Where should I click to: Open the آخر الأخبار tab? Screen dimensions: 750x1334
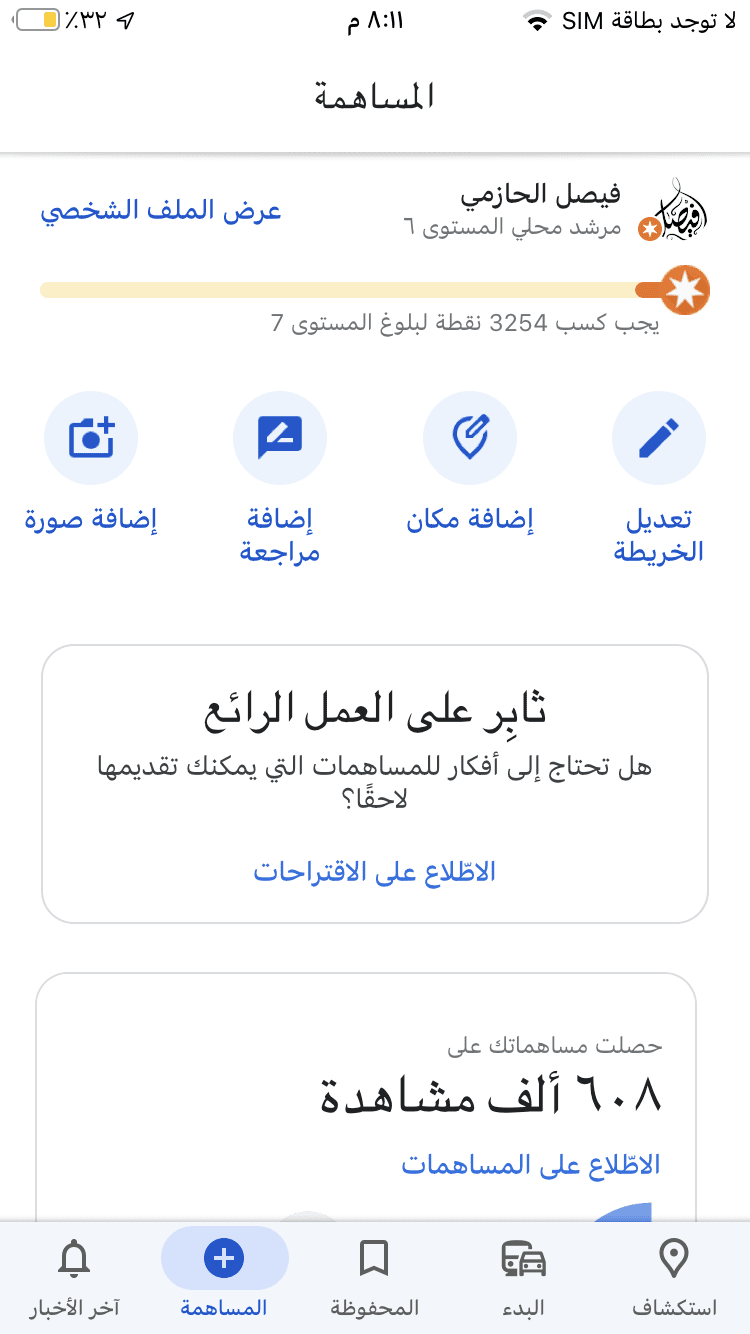tap(75, 1277)
